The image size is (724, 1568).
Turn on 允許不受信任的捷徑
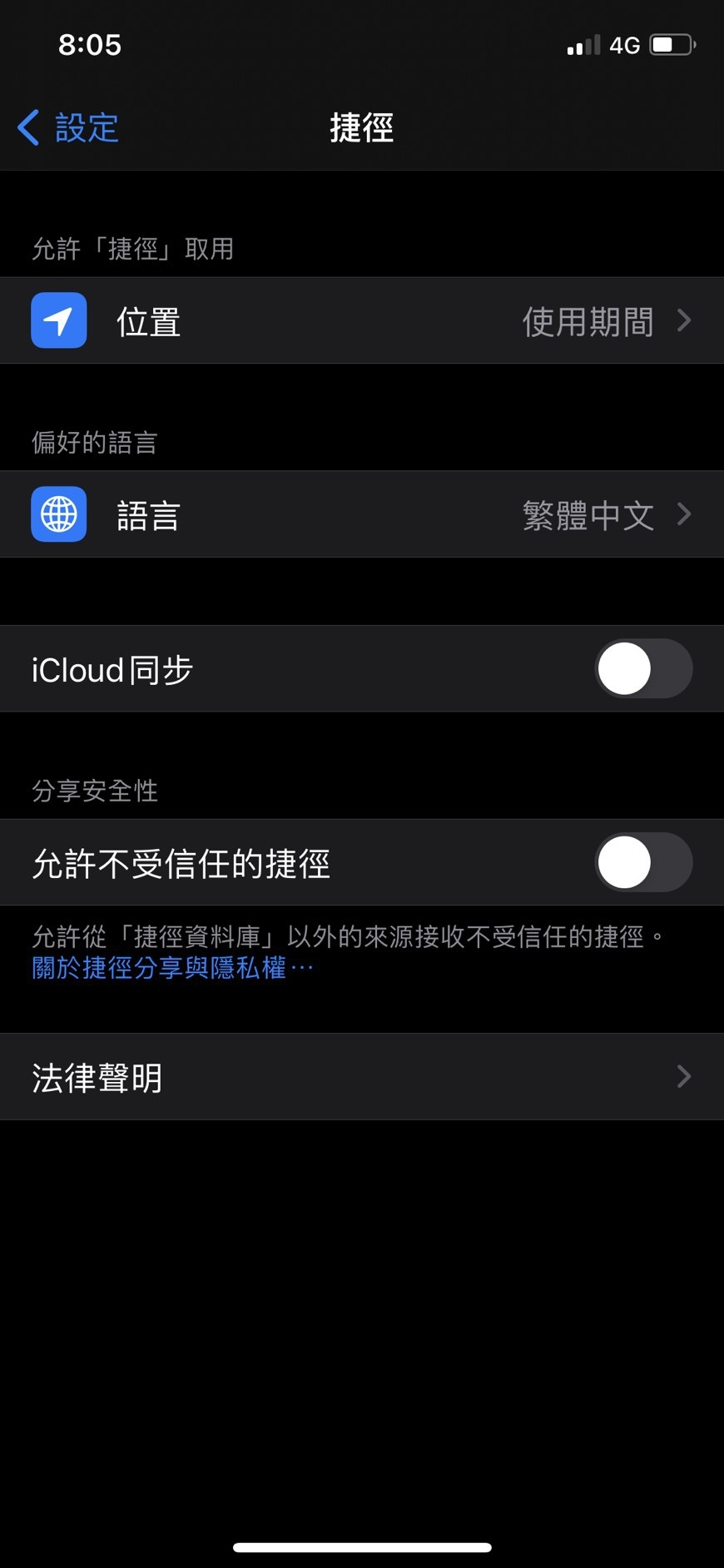(643, 863)
